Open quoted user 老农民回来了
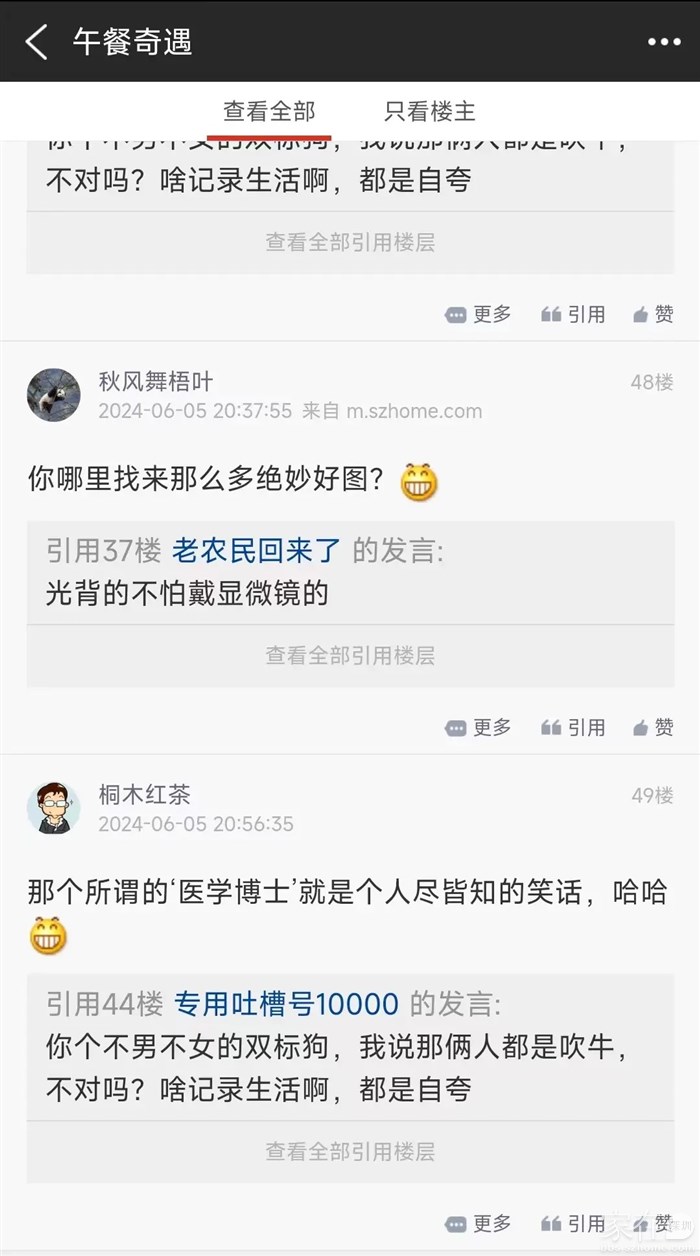Image resolution: width=700 pixels, height=1256 pixels. coord(257,550)
